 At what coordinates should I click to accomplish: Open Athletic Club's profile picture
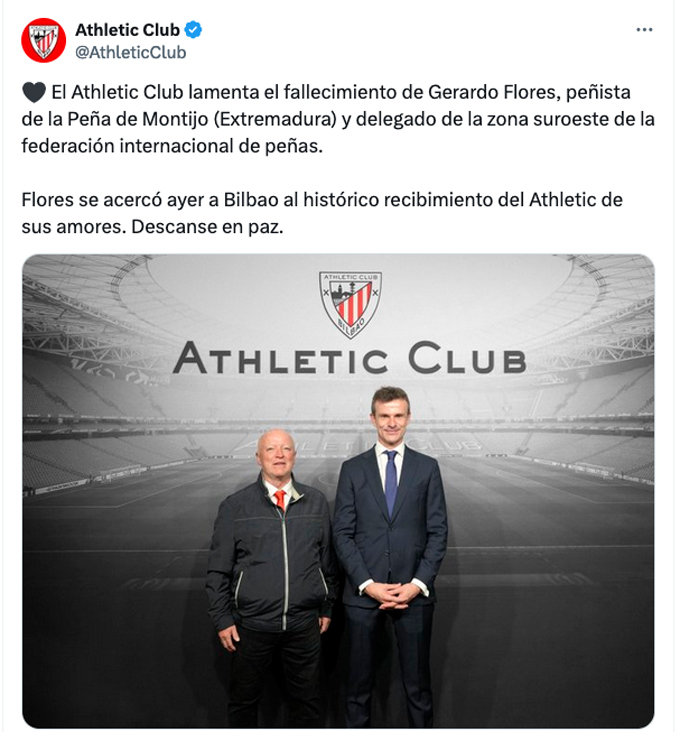click(44, 41)
